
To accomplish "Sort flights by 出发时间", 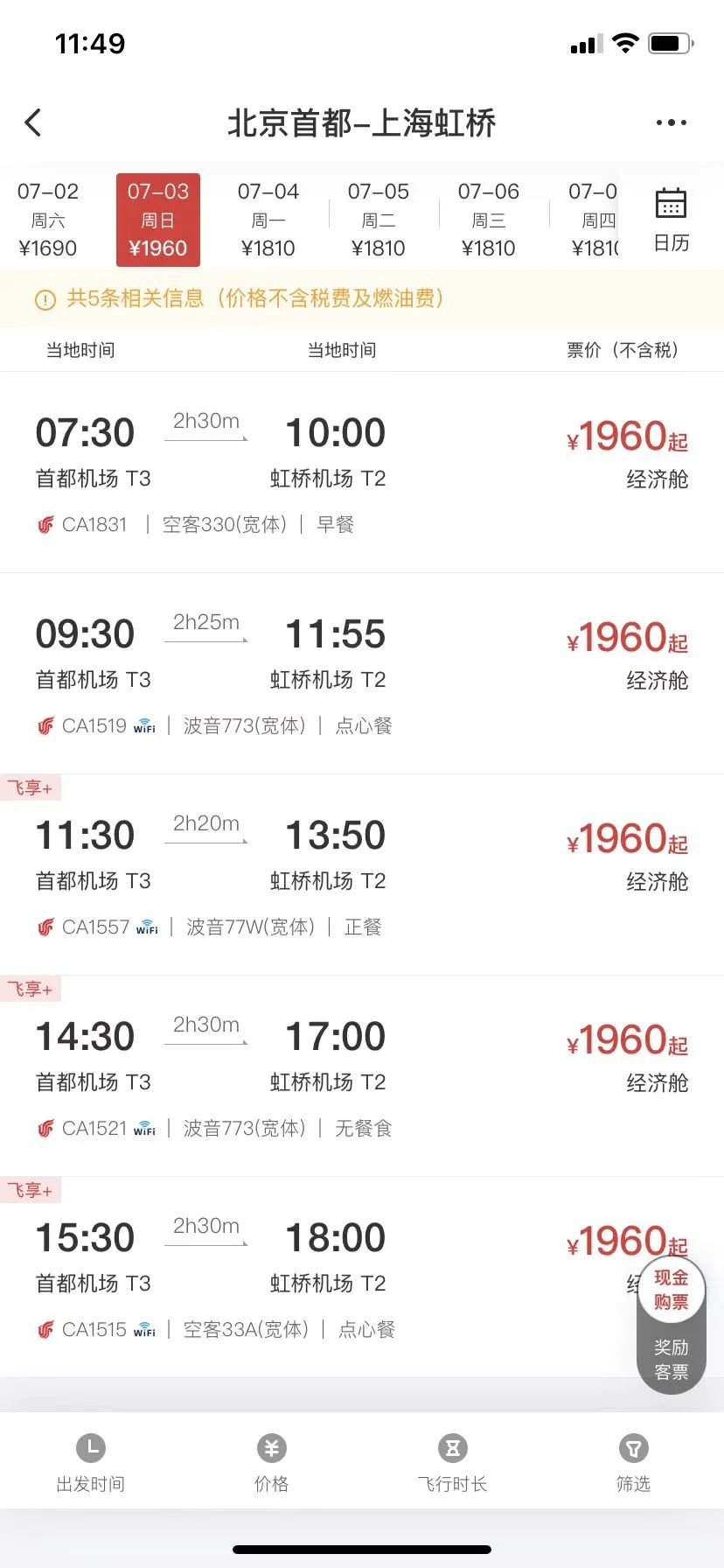I will (91, 1463).
